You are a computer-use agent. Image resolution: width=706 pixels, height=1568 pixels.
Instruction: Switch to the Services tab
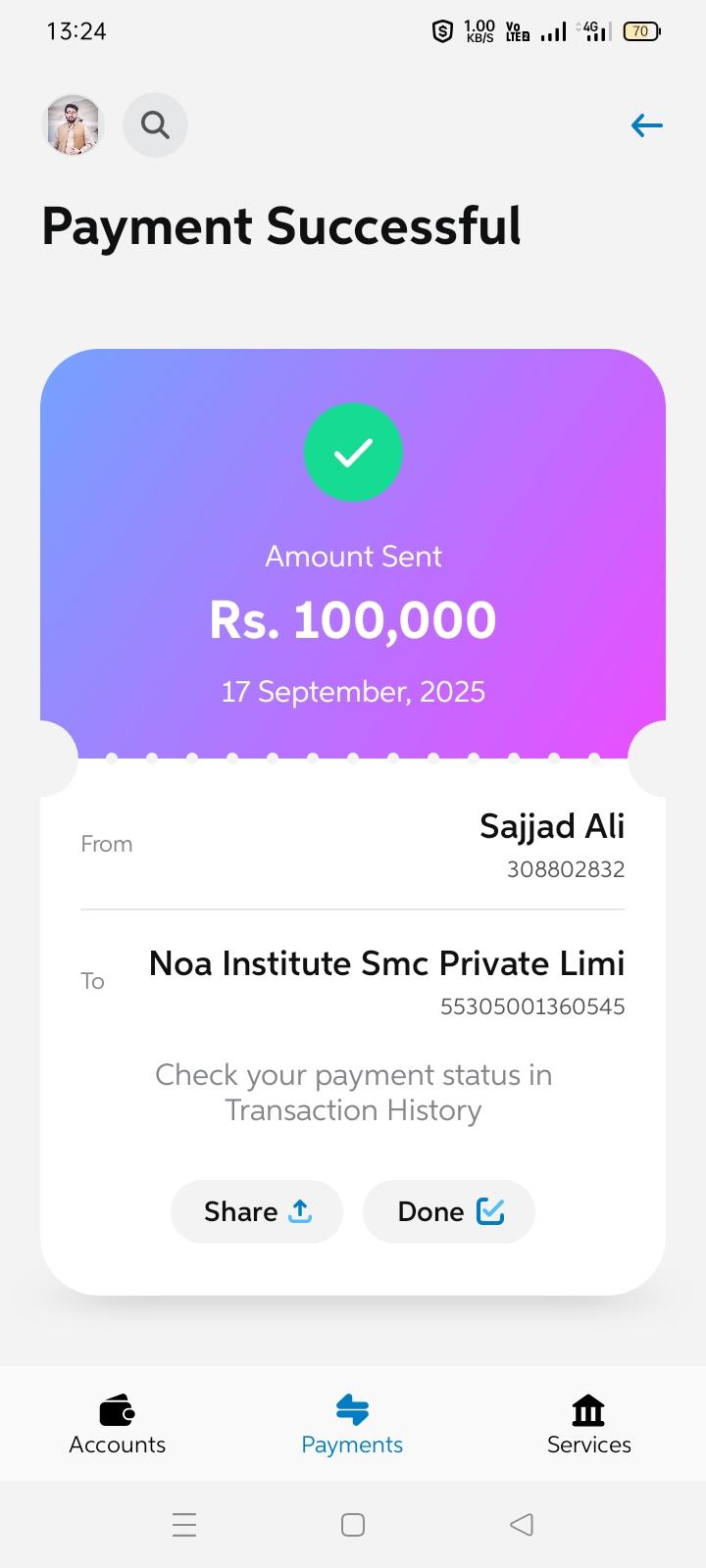(588, 1424)
